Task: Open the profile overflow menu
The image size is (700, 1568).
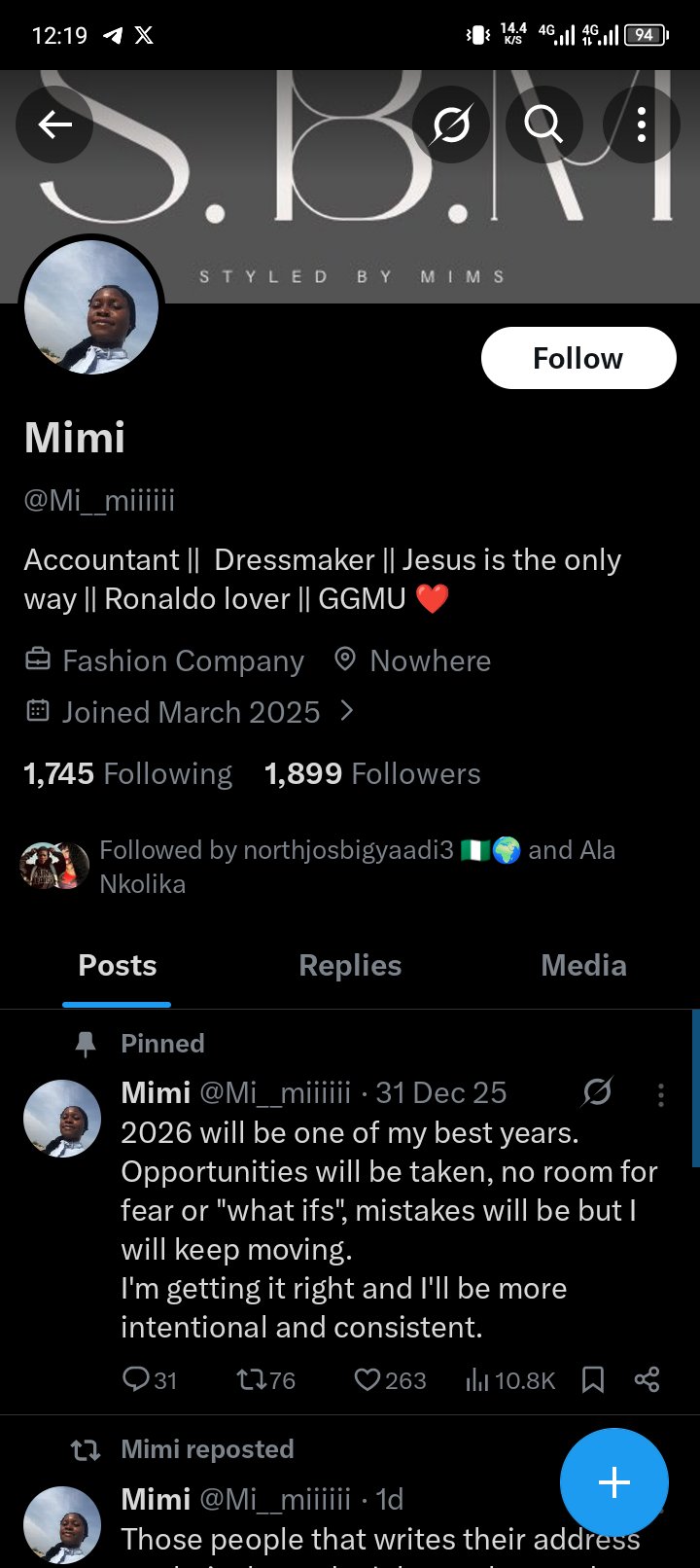Action: [641, 125]
